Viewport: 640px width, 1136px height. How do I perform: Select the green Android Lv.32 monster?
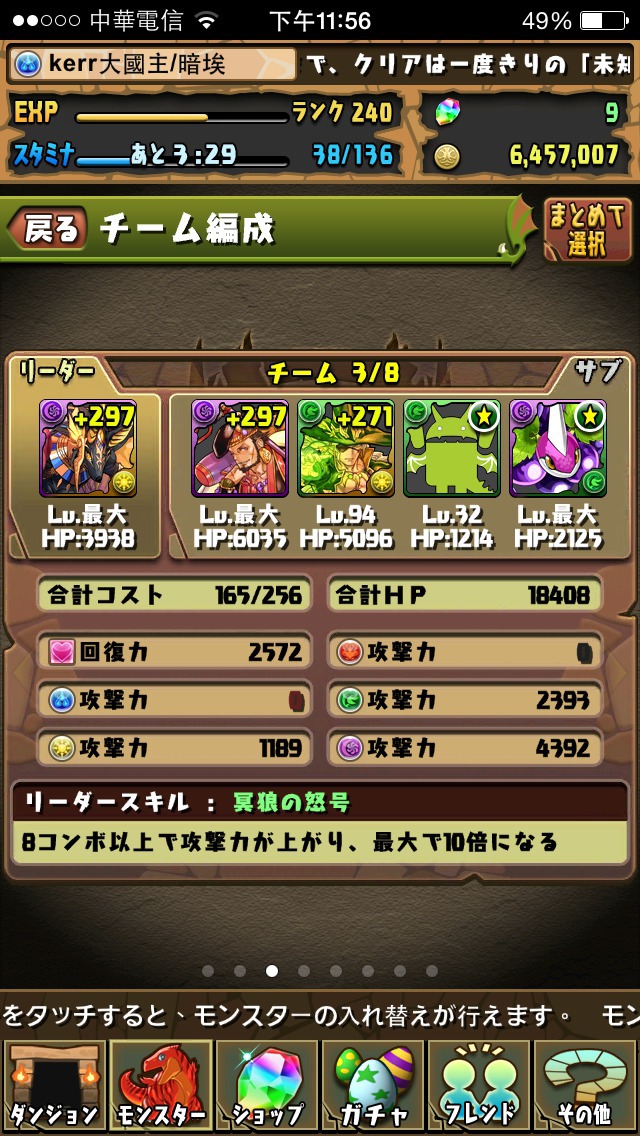(452, 448)
